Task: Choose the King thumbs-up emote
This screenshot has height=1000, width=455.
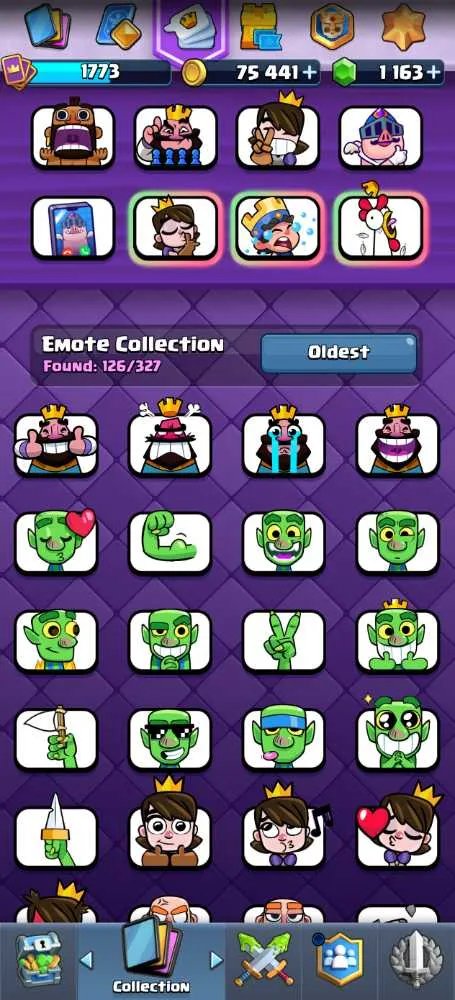Action: pyautogui.click(x=56, y=441)
